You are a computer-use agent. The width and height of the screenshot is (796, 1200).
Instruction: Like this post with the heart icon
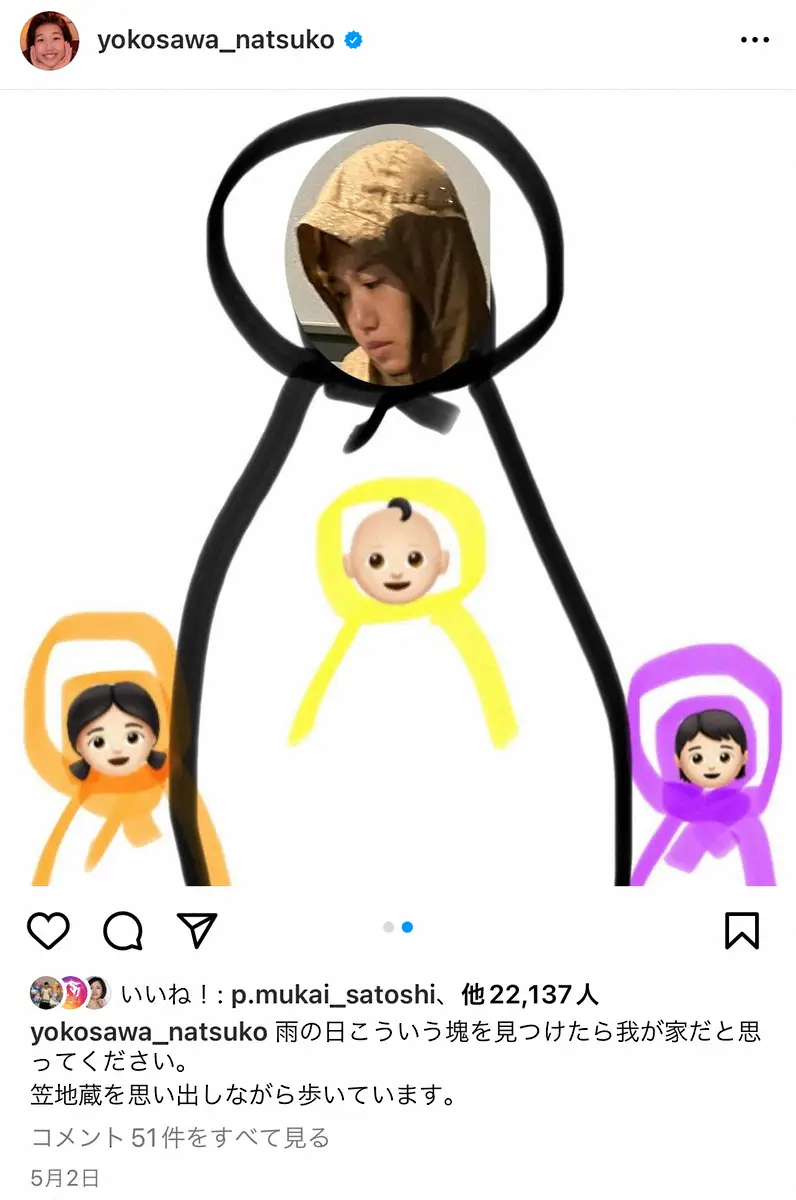point(48,930)
